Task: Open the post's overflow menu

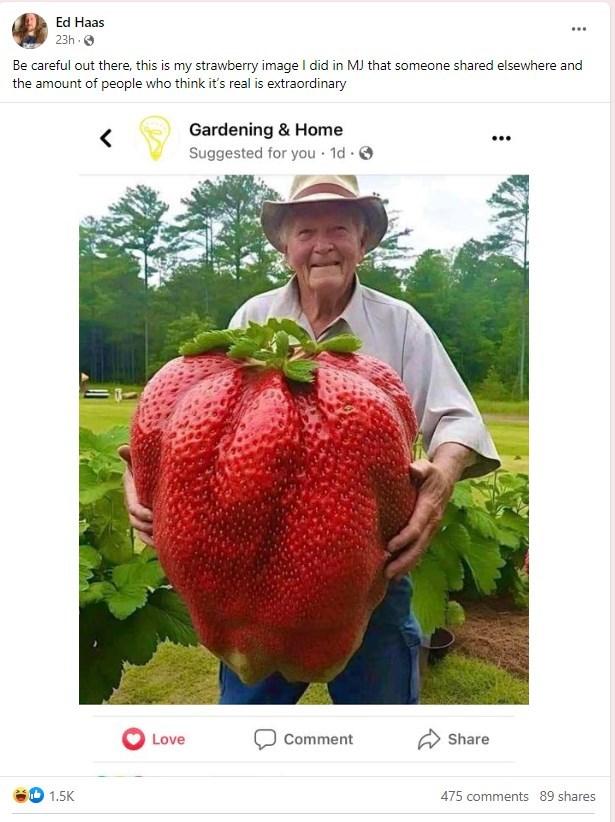Action: coord(579,29)
